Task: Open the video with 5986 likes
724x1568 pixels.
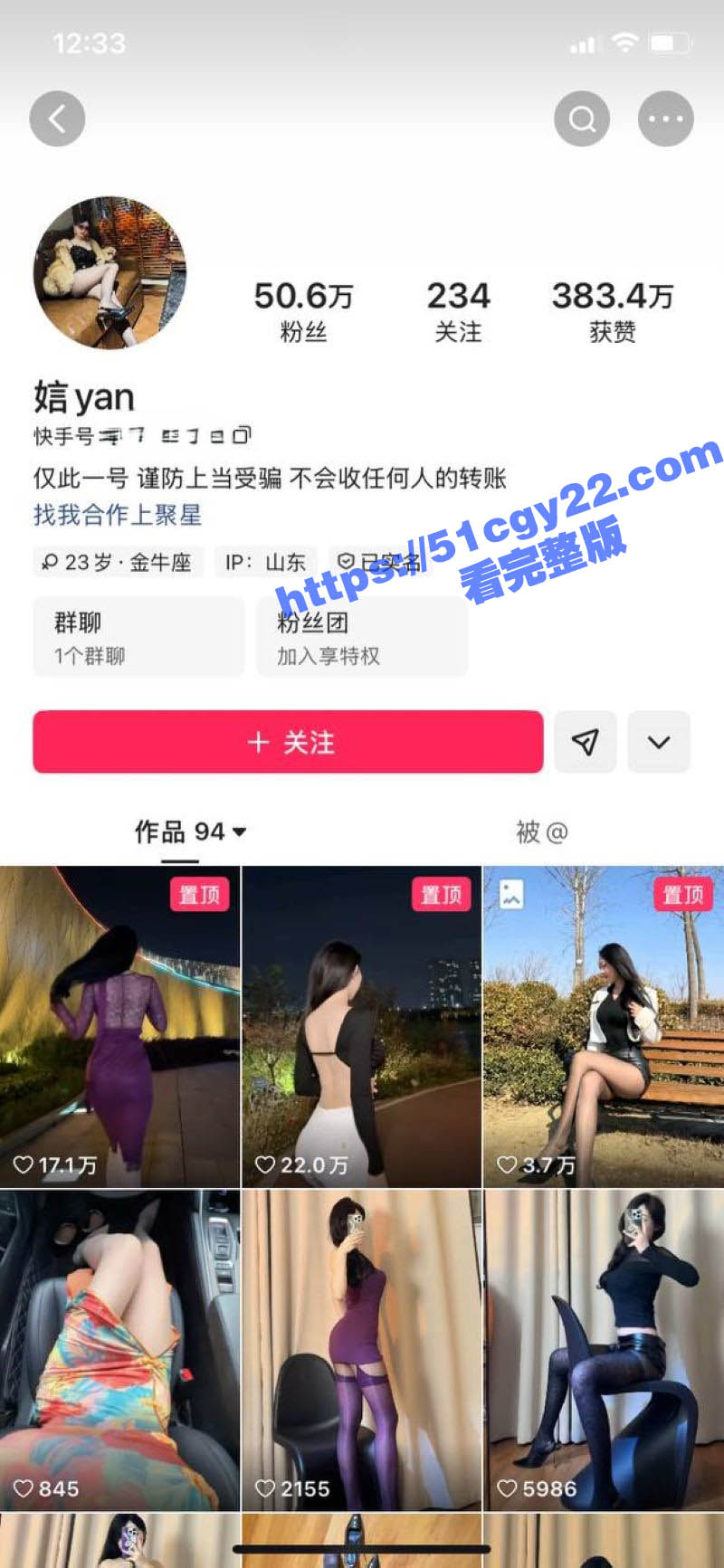Action: [x=604, y=1350]
